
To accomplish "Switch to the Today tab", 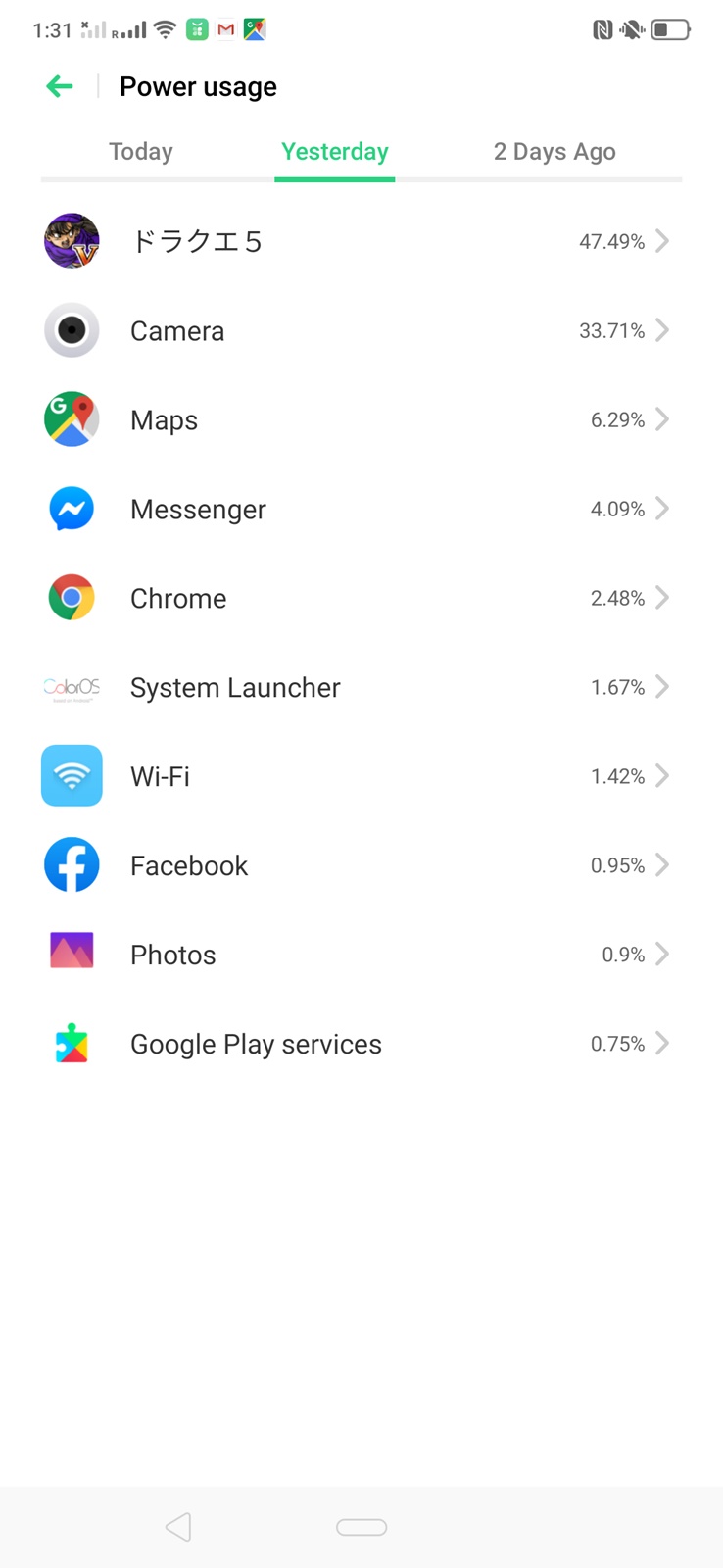I will tap(141, 152).
